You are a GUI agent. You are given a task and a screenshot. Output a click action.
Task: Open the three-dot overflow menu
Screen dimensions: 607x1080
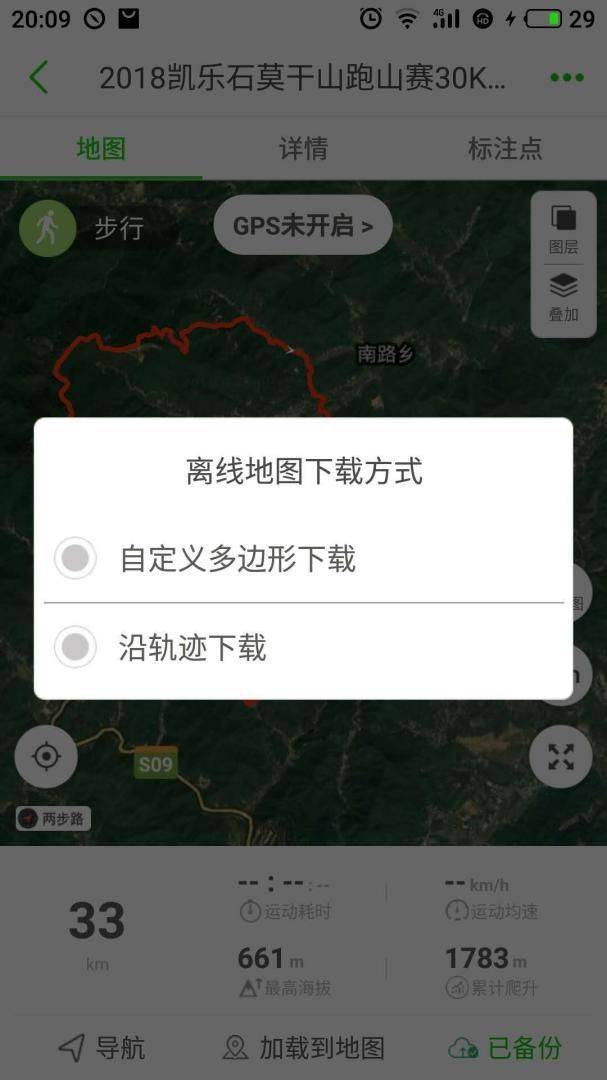click(567, 78)
